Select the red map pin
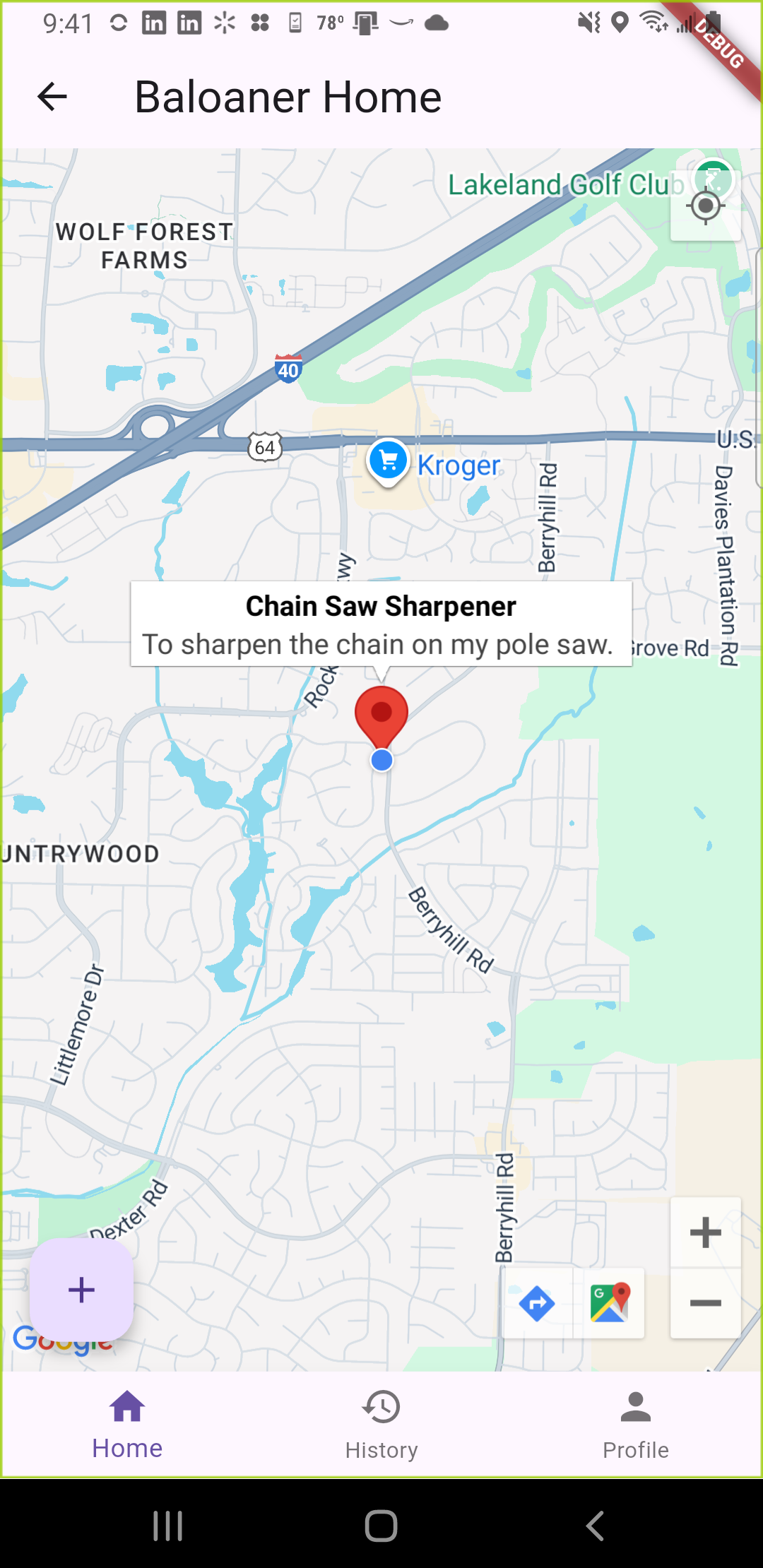This screenshot has height=1568, width=763. point(381,715)
